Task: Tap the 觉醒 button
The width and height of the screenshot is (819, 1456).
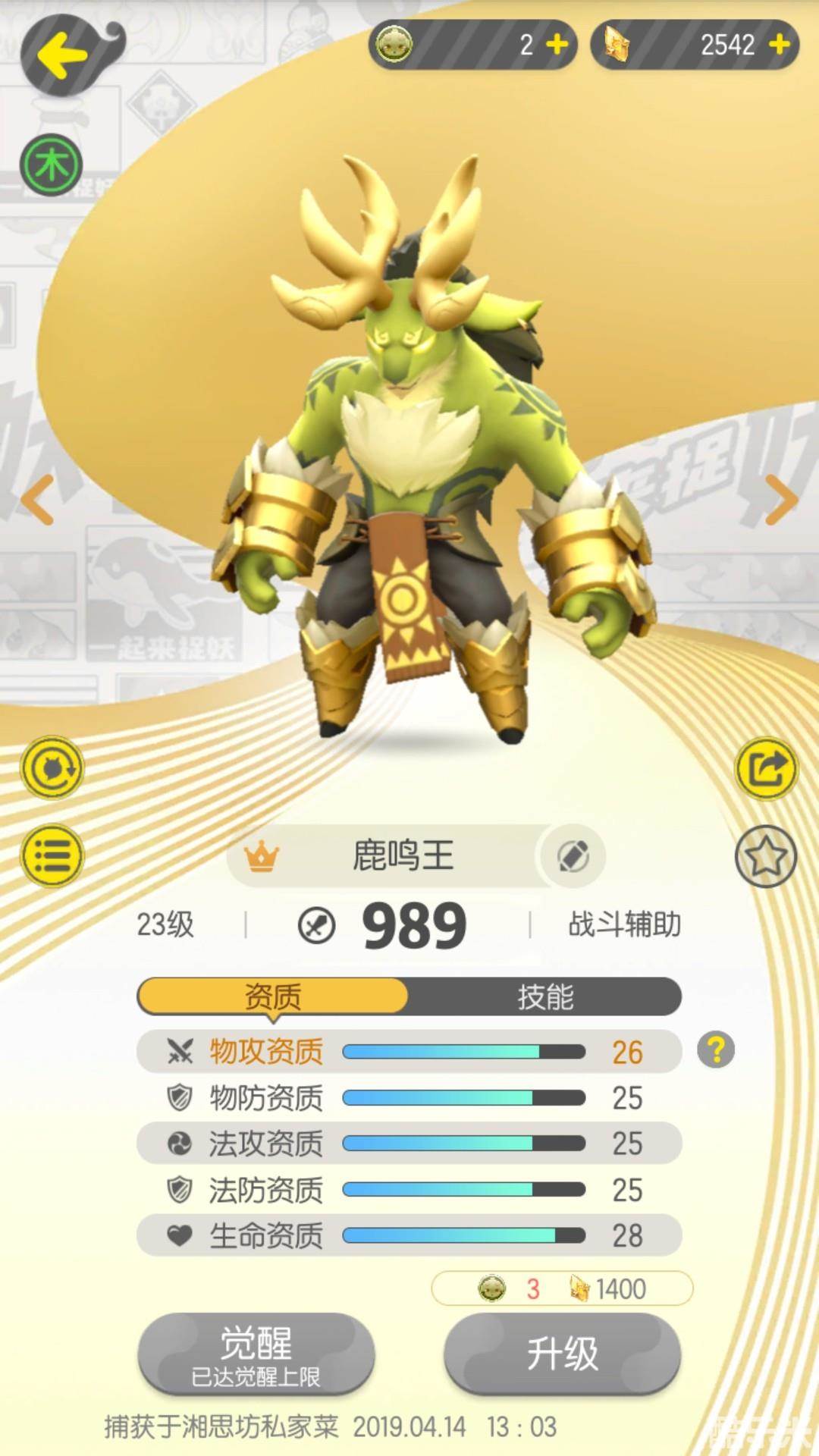Action: coord(256,1354)
